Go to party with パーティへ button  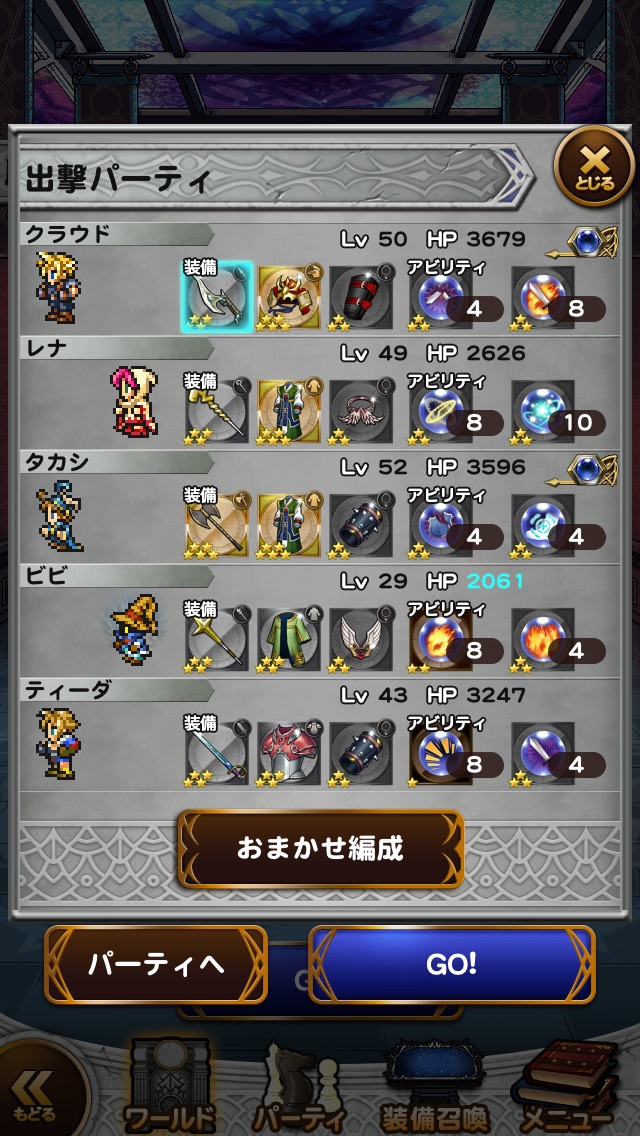(x=155, y=964)
